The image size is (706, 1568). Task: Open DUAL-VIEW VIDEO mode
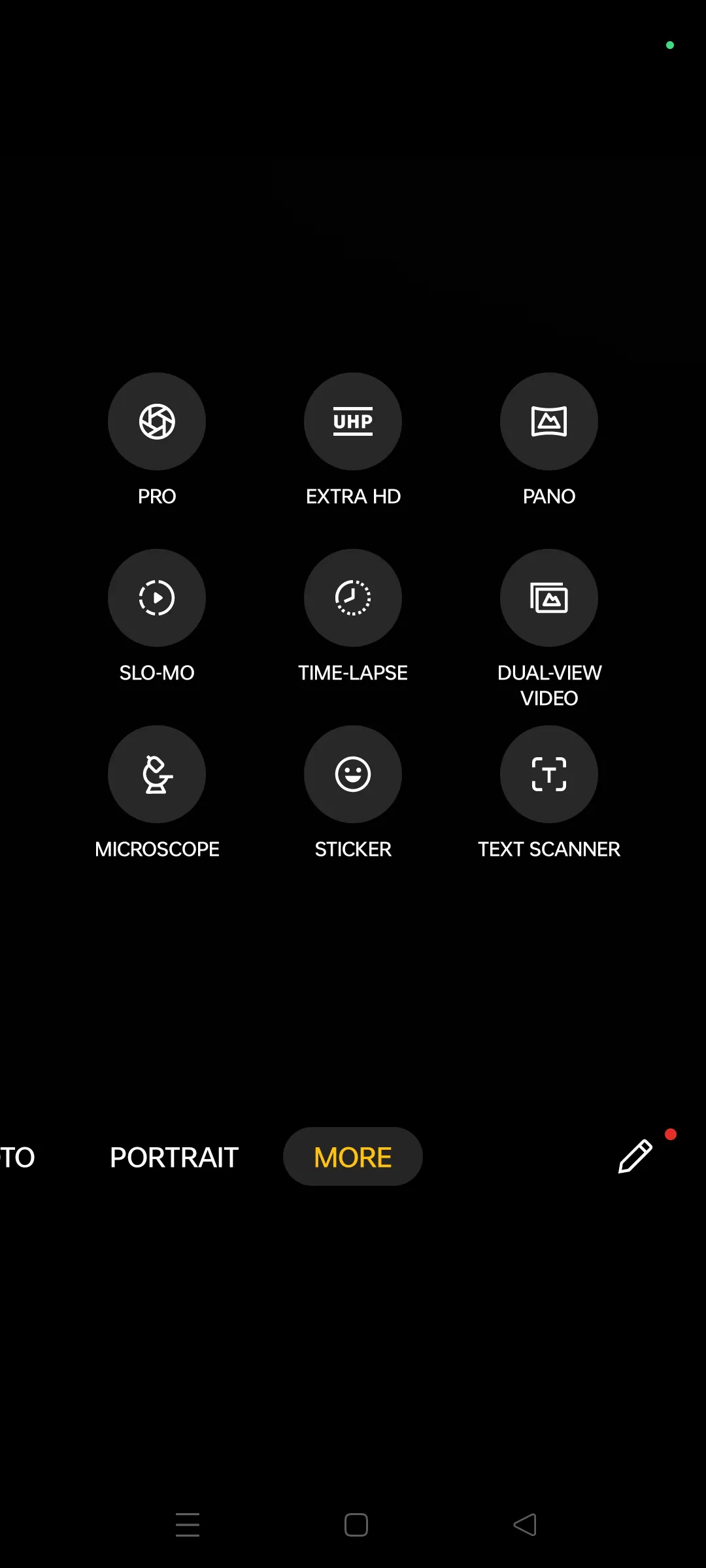click(549, 598)
